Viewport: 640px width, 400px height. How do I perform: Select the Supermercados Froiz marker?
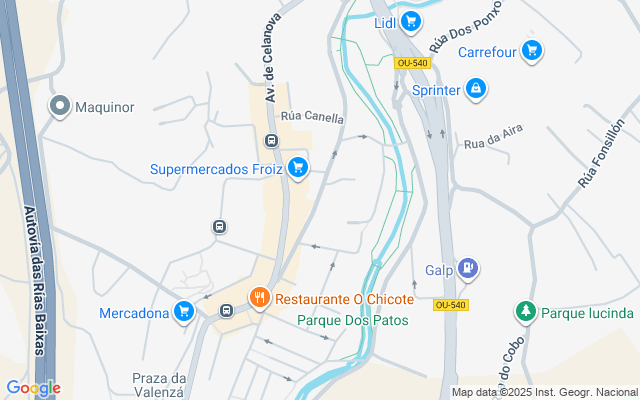(x=297, y=168)
